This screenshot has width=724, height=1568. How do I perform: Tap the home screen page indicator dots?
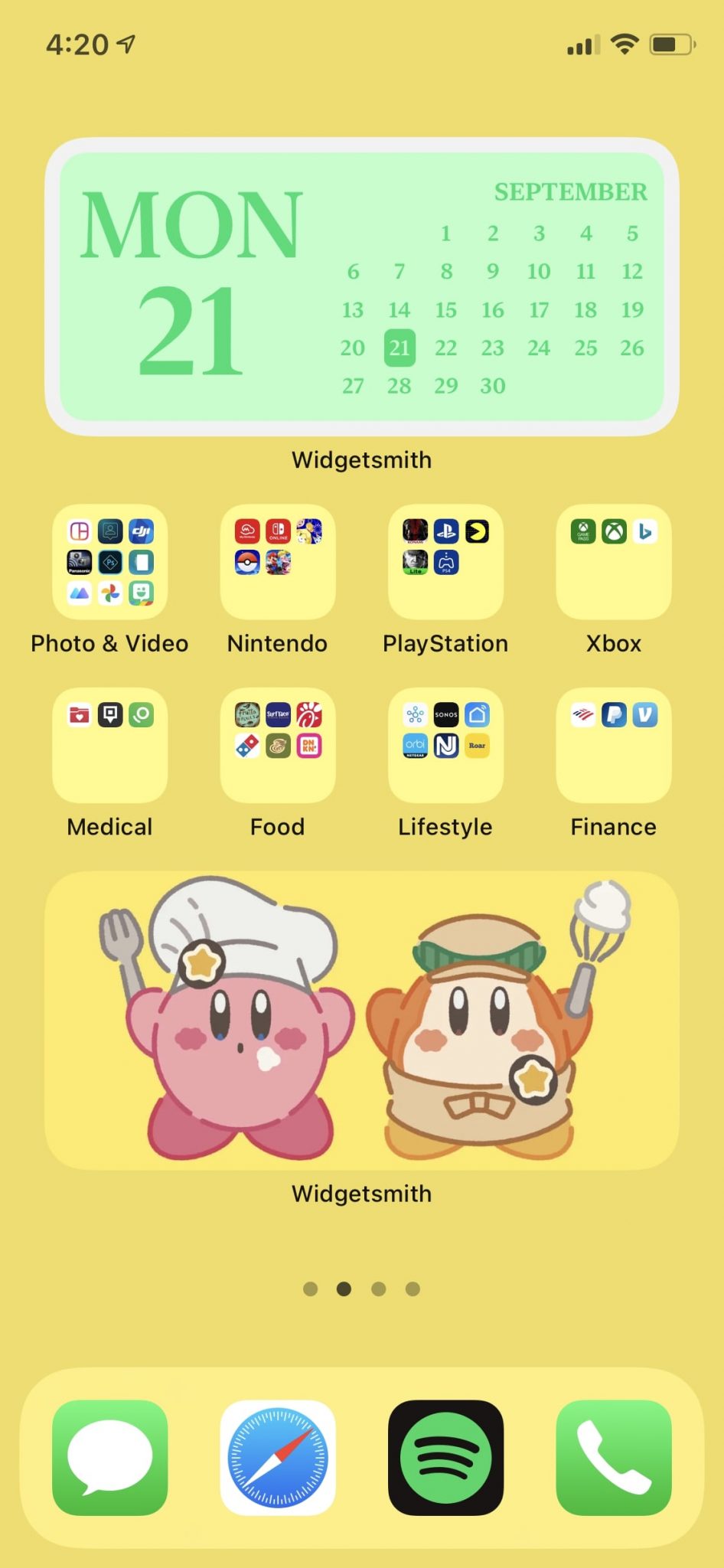tap(361, 1289)
